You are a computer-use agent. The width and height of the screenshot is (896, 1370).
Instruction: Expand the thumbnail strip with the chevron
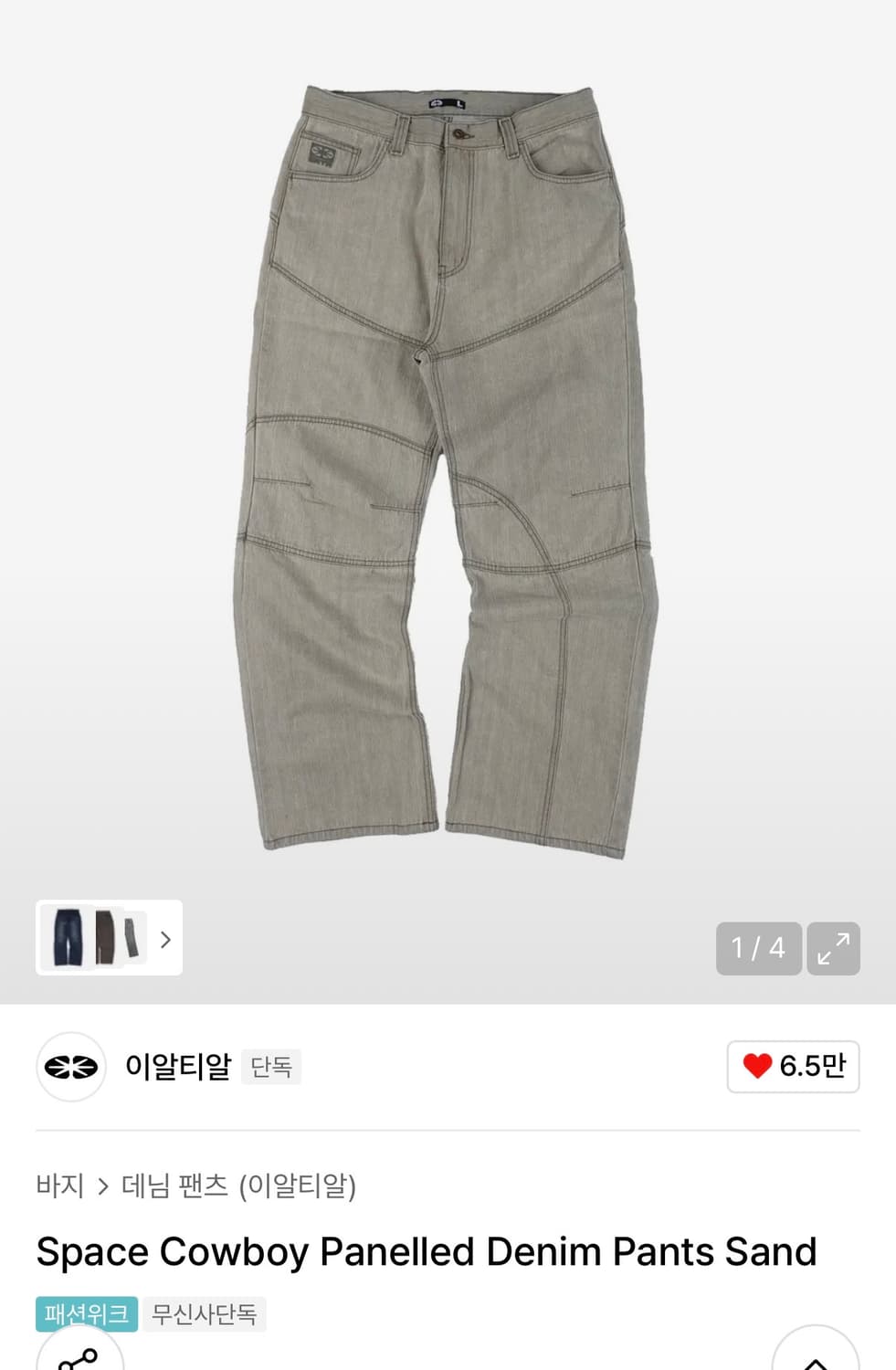click(x=164, y=939)
